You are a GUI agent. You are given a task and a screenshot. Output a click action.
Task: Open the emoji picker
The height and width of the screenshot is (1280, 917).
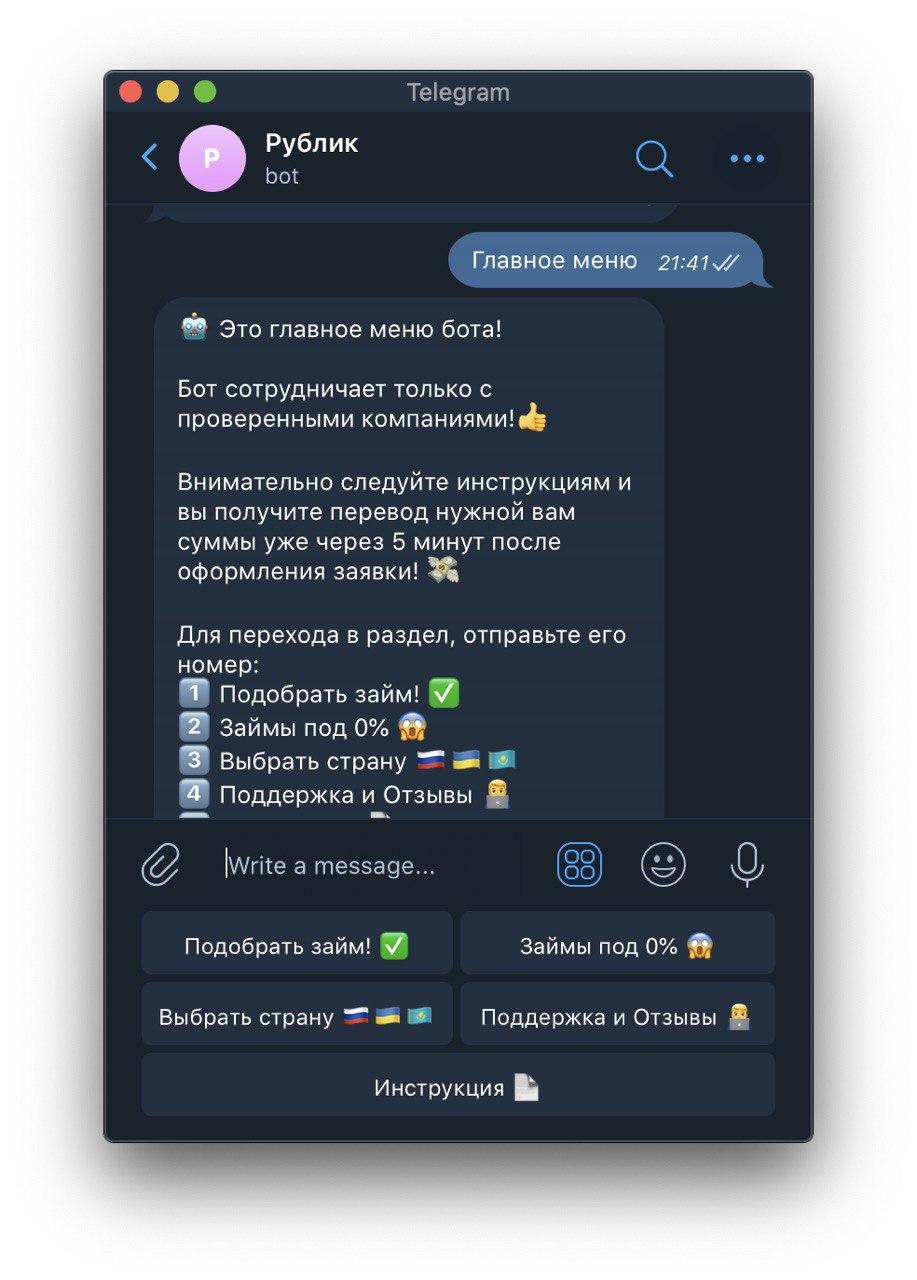pyautogui.click(x=663, y=864)
